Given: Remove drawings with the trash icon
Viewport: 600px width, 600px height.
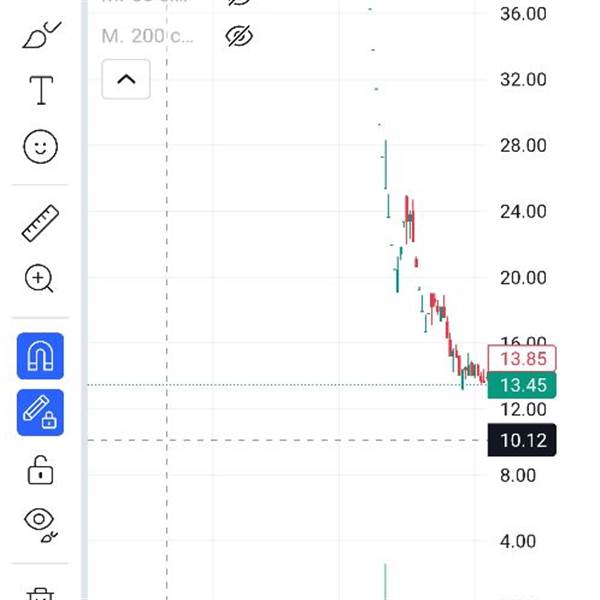Looking at the screenshot, I should tap(40, 594).
